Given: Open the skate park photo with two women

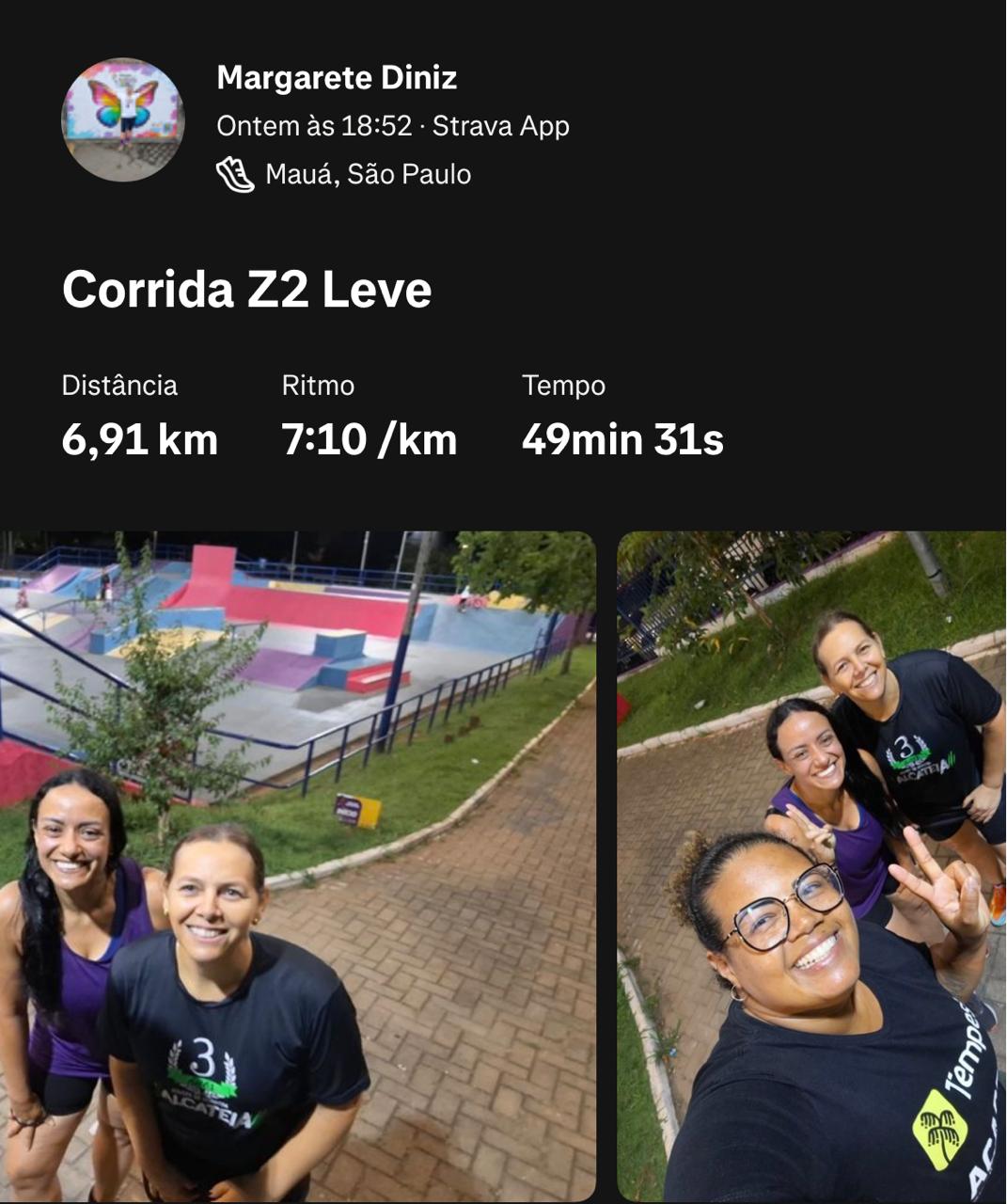Looking at the screenshot, I should pos(297,865).
